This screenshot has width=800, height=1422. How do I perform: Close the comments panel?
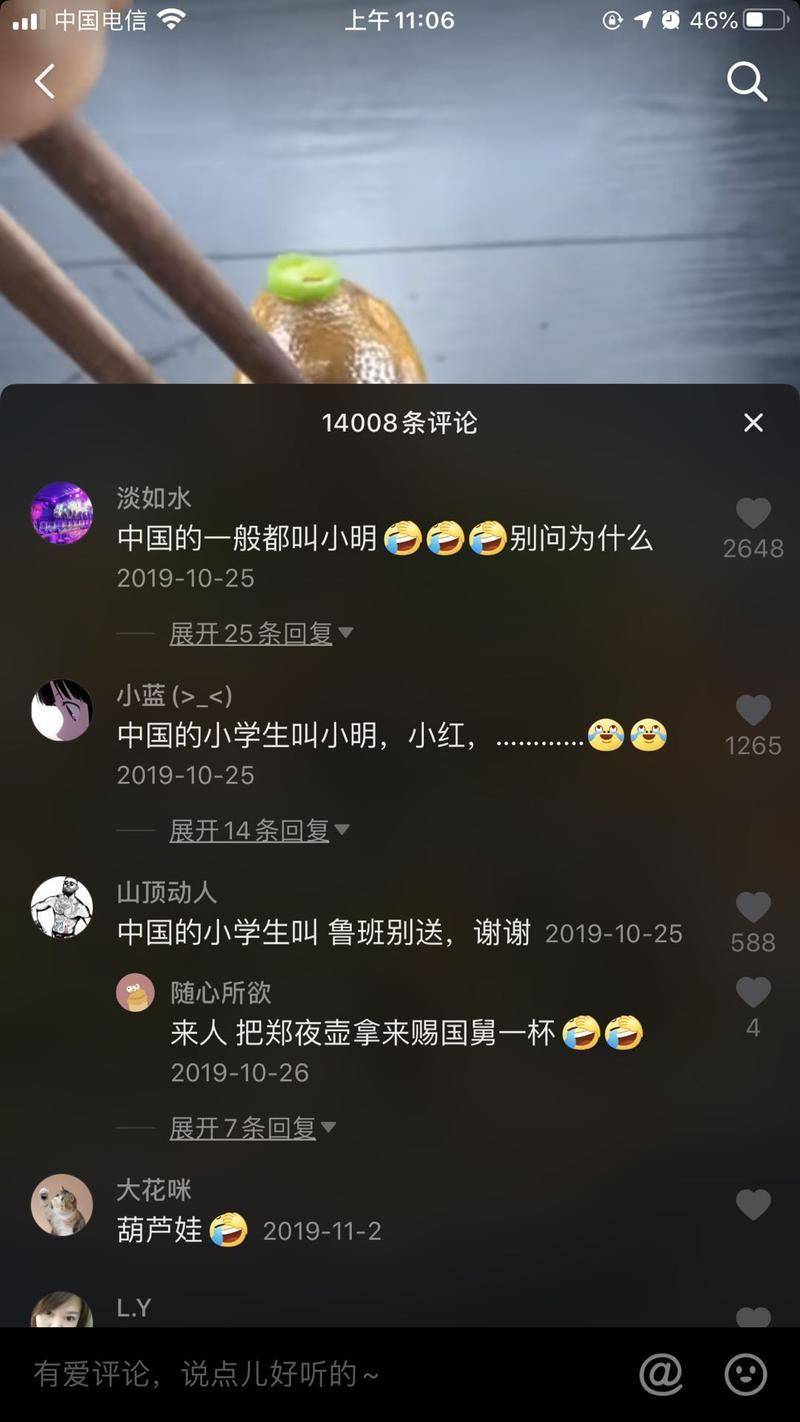point(753,422)
